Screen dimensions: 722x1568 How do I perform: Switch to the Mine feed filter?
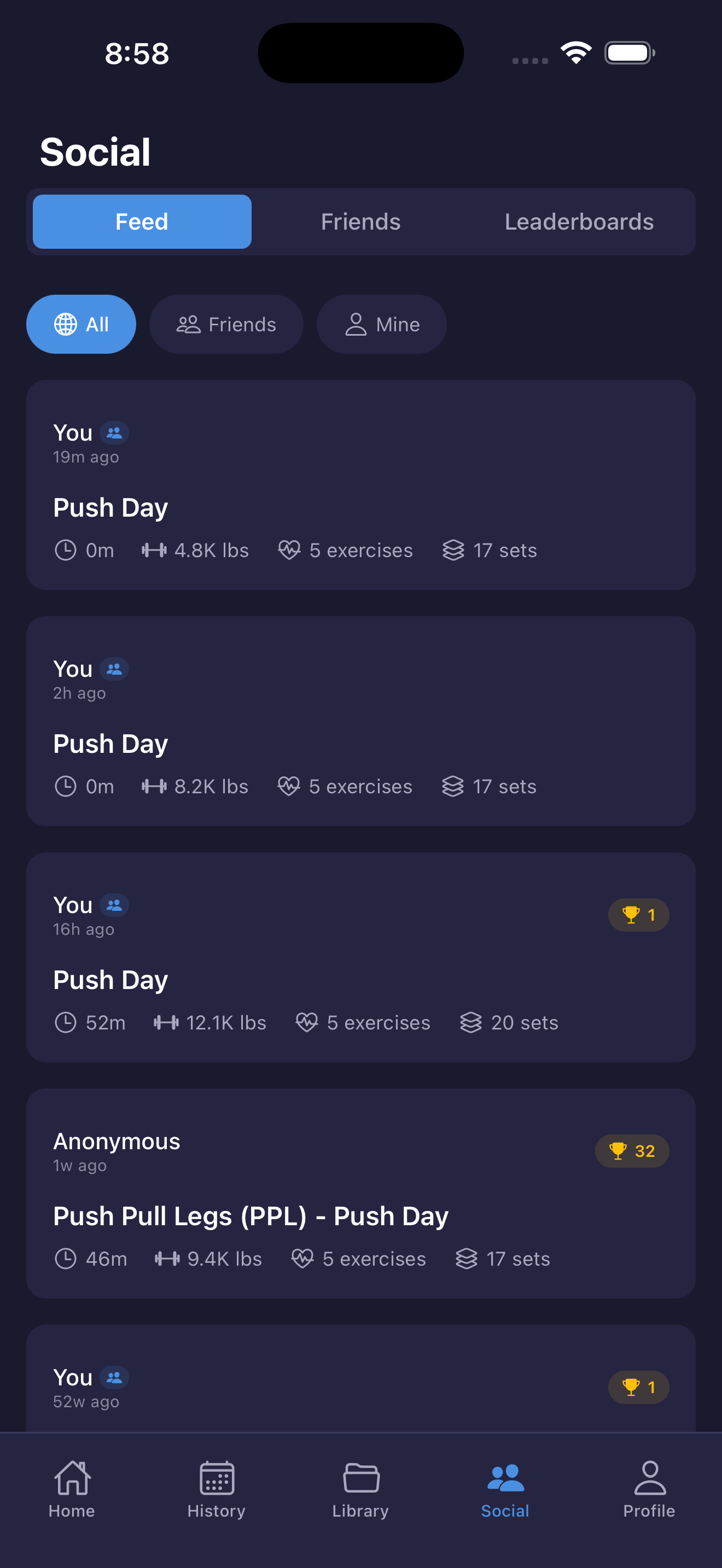click(x=381, y=324)
